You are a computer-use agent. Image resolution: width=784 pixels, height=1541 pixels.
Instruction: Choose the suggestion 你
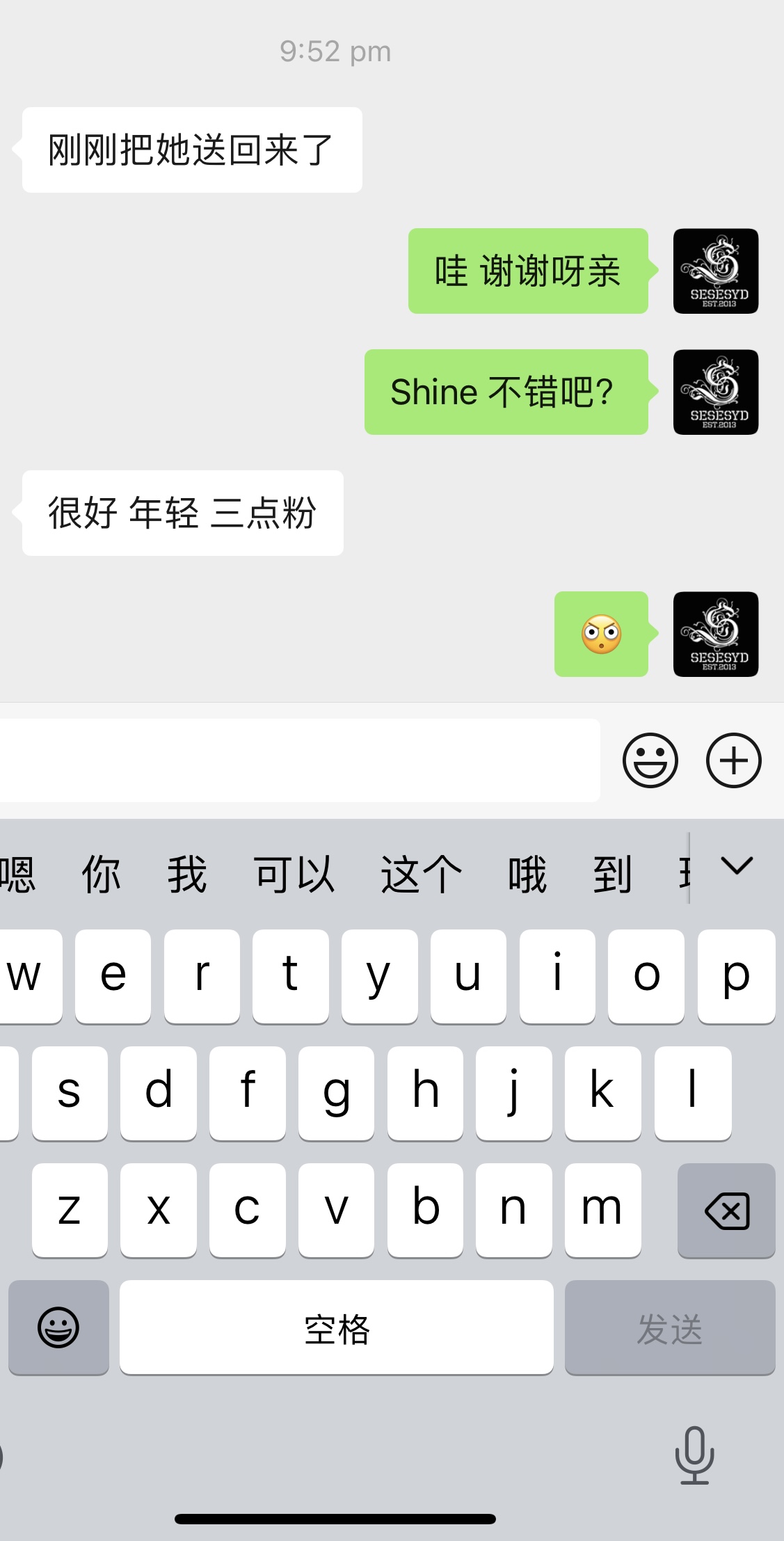coord(102,874)
